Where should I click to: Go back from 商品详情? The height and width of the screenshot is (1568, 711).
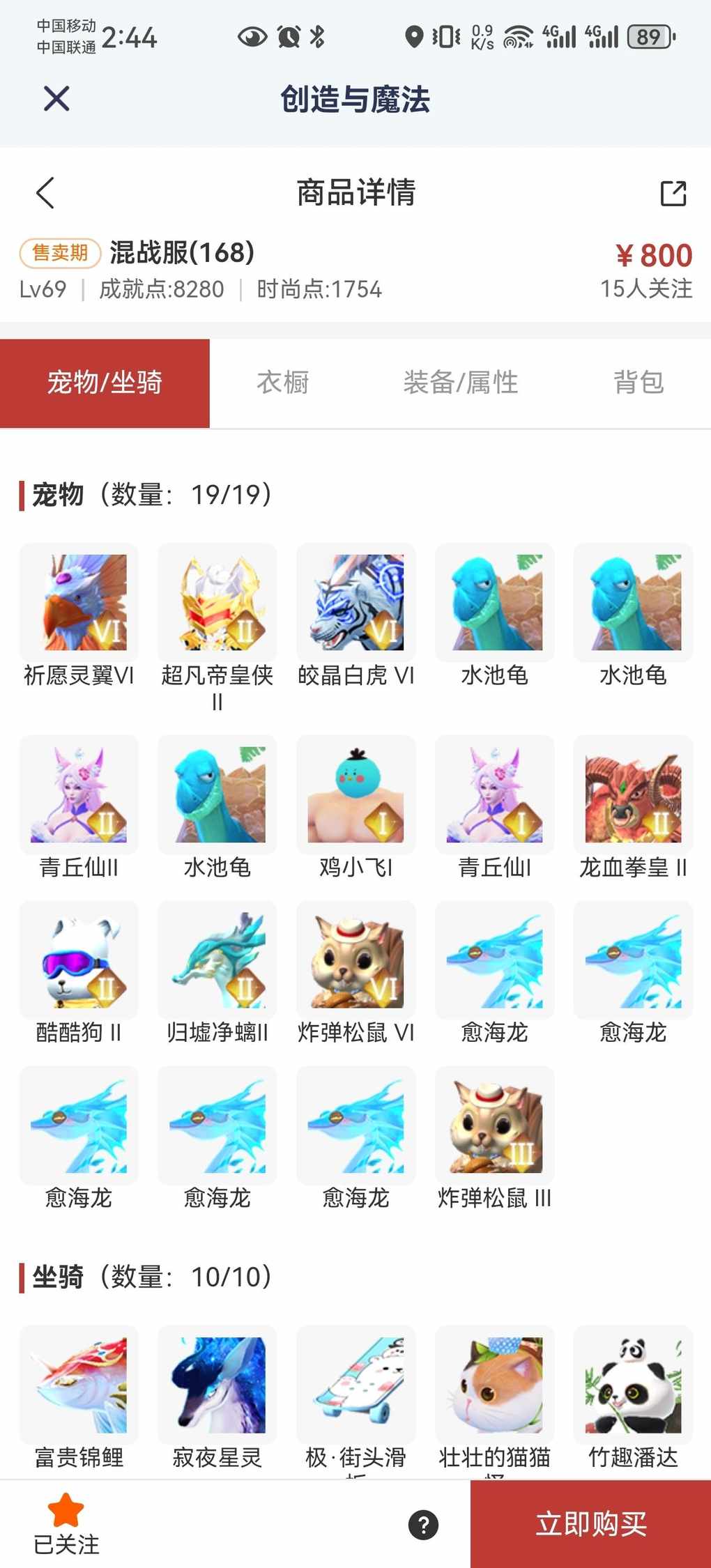click(x=45, y=193)
